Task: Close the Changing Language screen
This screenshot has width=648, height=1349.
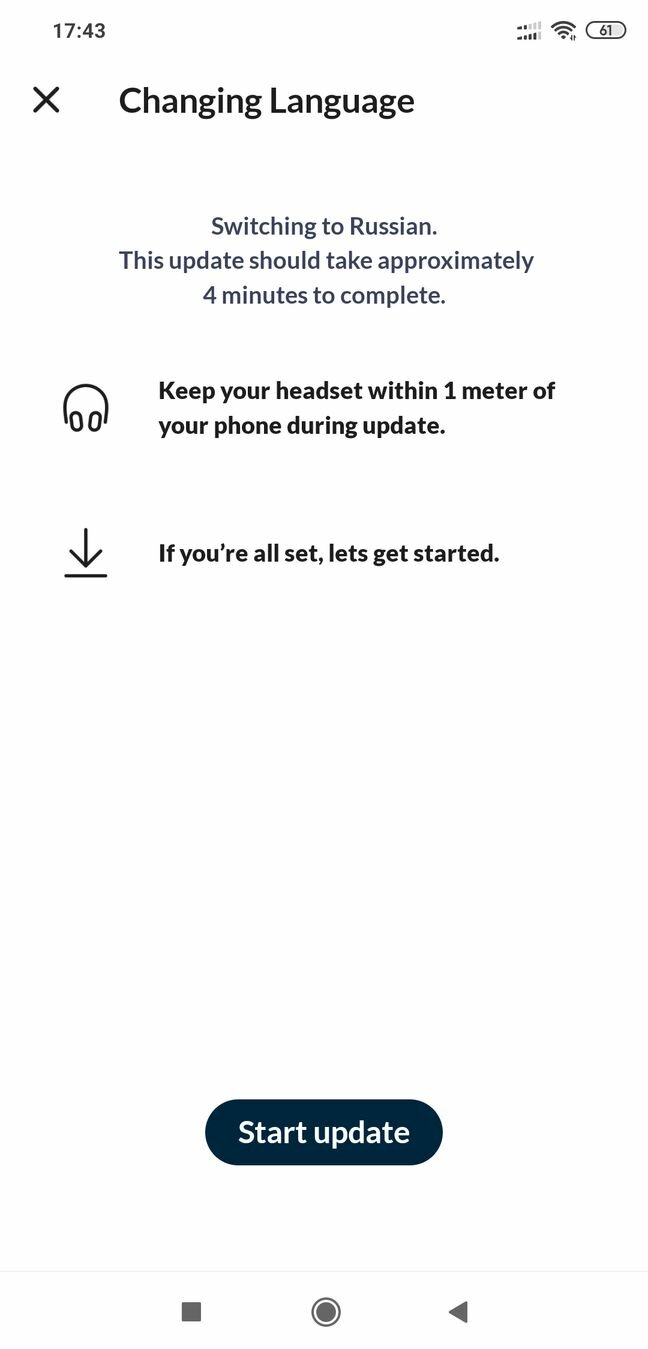Action: pyautogui.click(x=46, y=100)
